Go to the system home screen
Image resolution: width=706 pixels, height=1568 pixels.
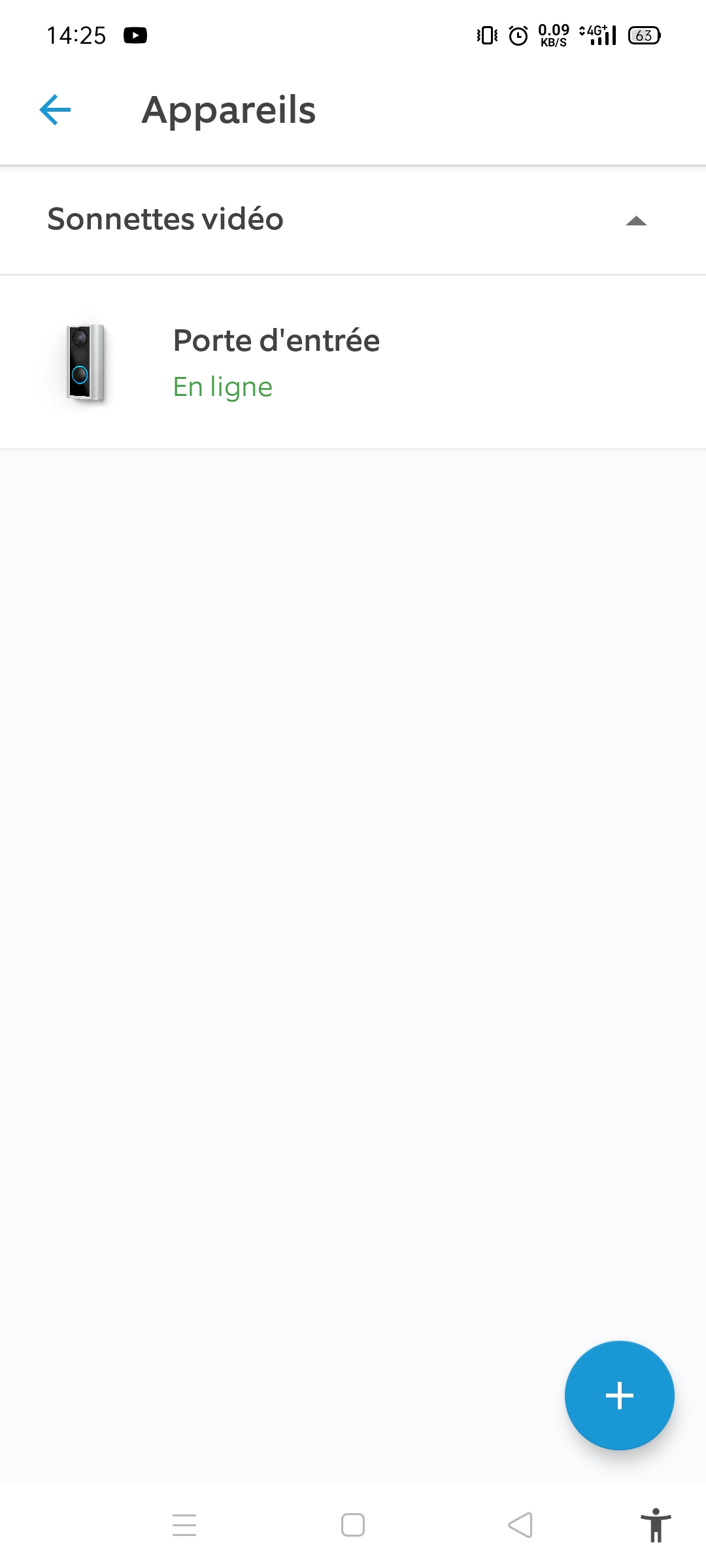click(353, 1526)
